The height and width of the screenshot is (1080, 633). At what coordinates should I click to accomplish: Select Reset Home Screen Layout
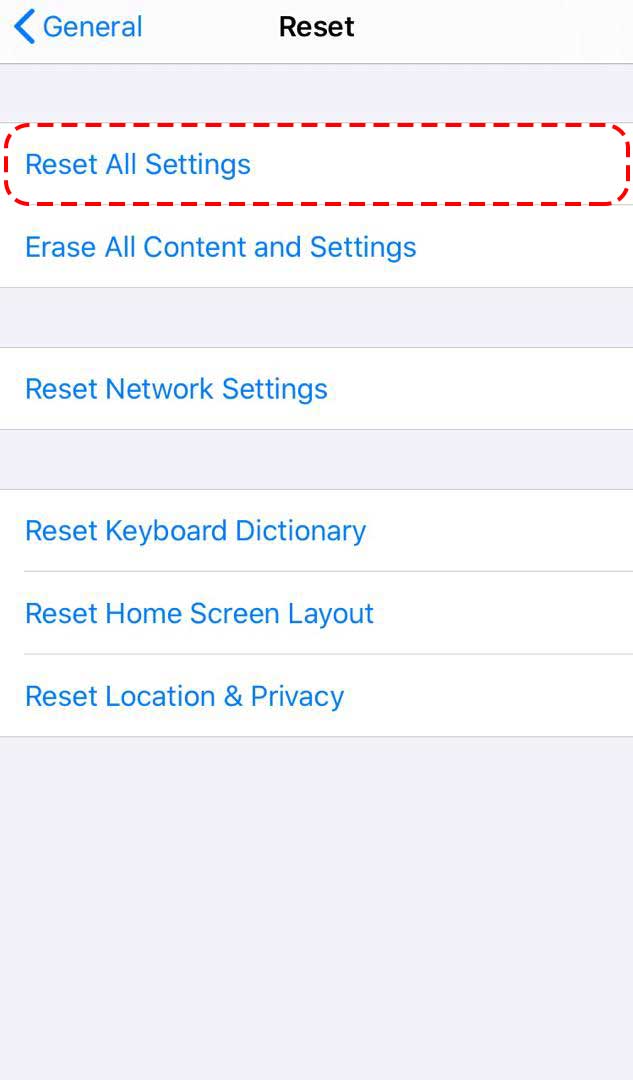tap(199, 613)
